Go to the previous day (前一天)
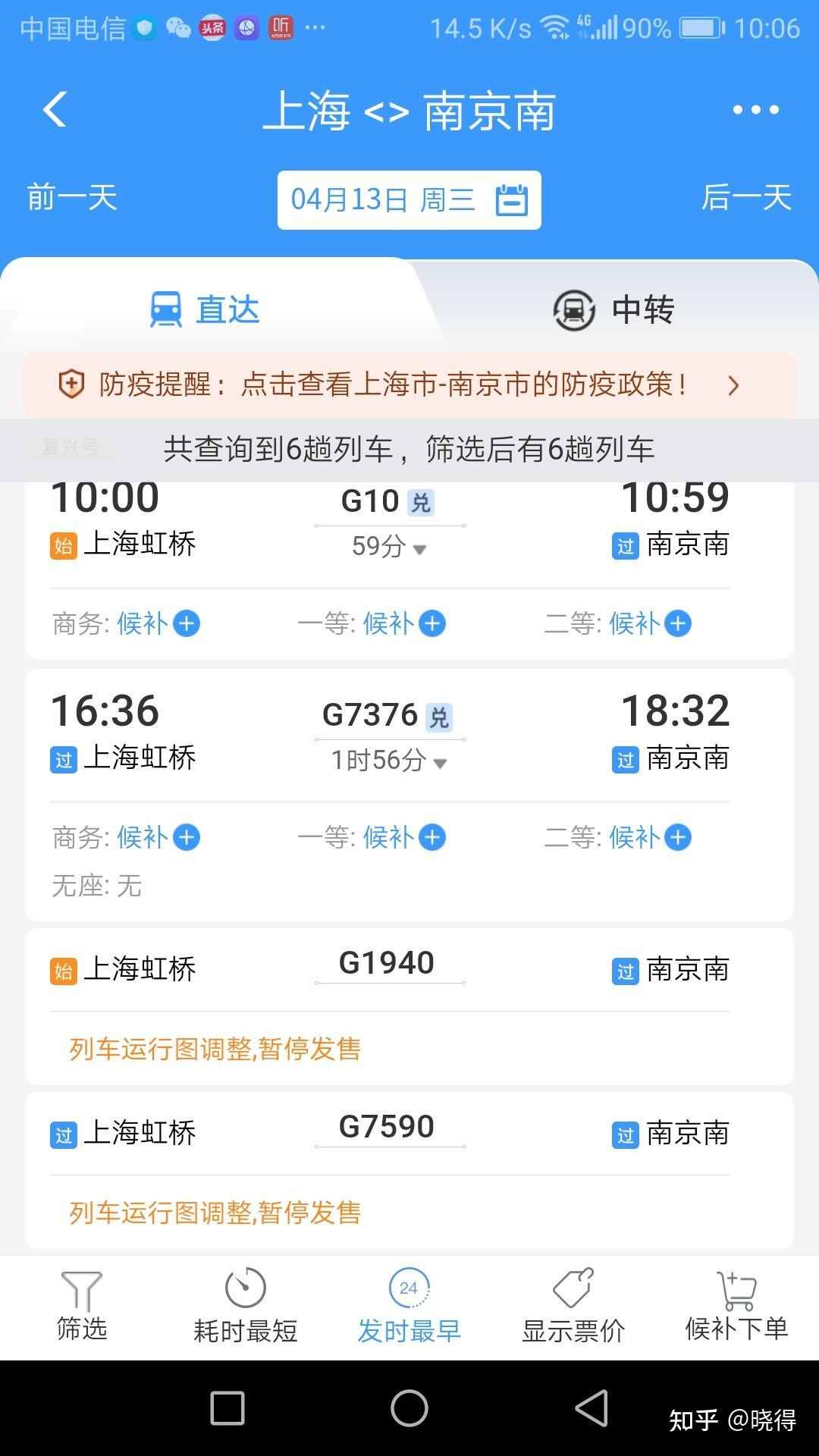This screenshot has height=1456, width=819. pos(72,197)
